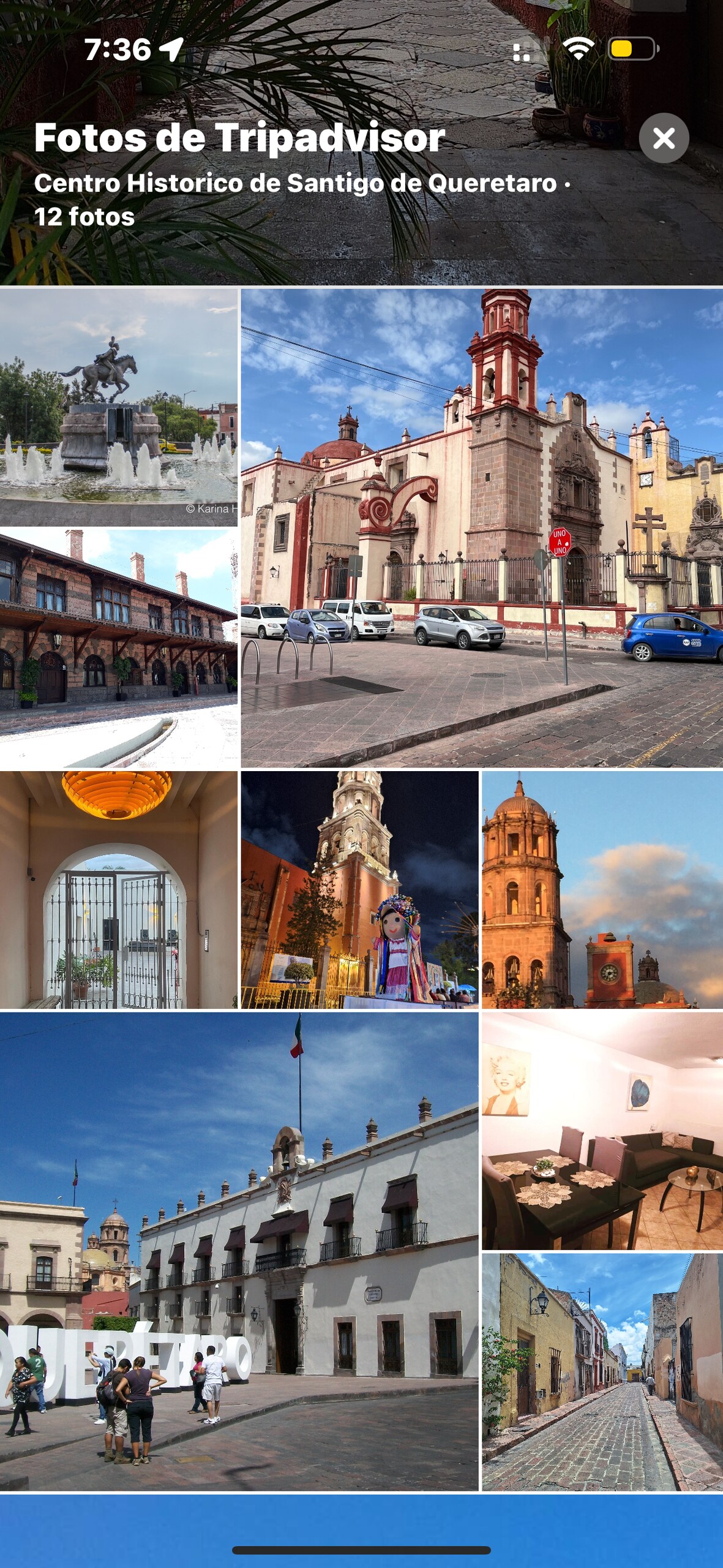Open the dining room with Marilyn portrait photo

[602, 1131]
